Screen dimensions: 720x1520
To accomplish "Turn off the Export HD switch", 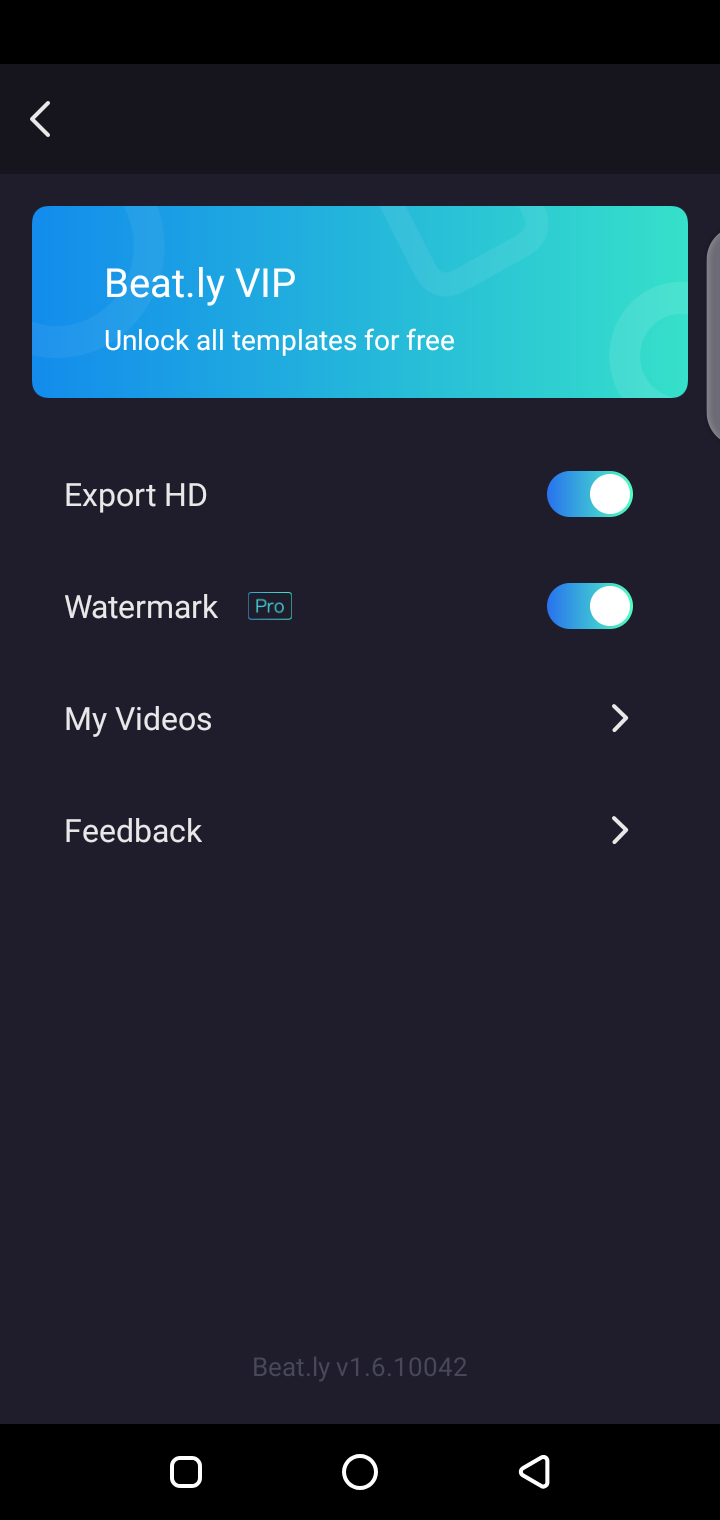I will (589, 494).
